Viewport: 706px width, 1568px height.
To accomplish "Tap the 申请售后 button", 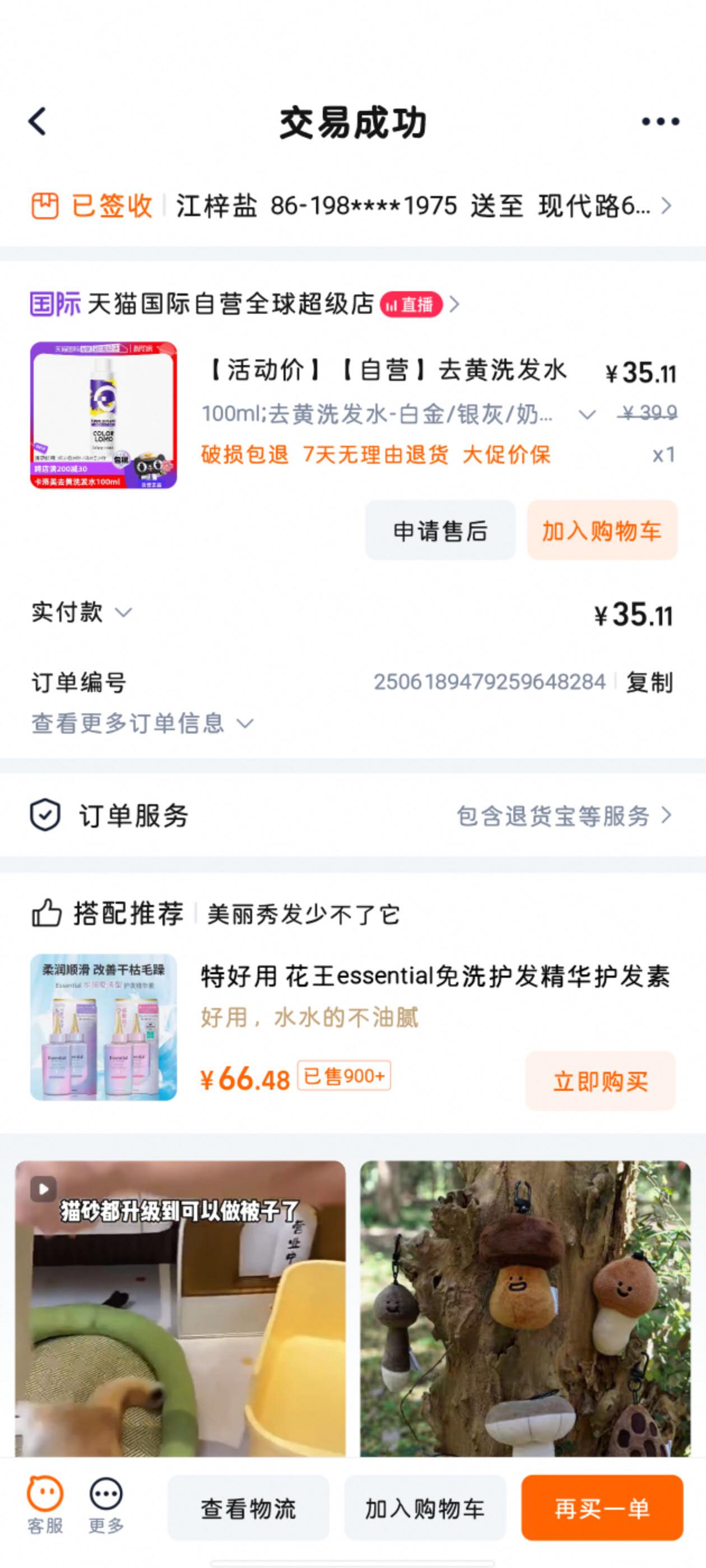I will (440, 530).
